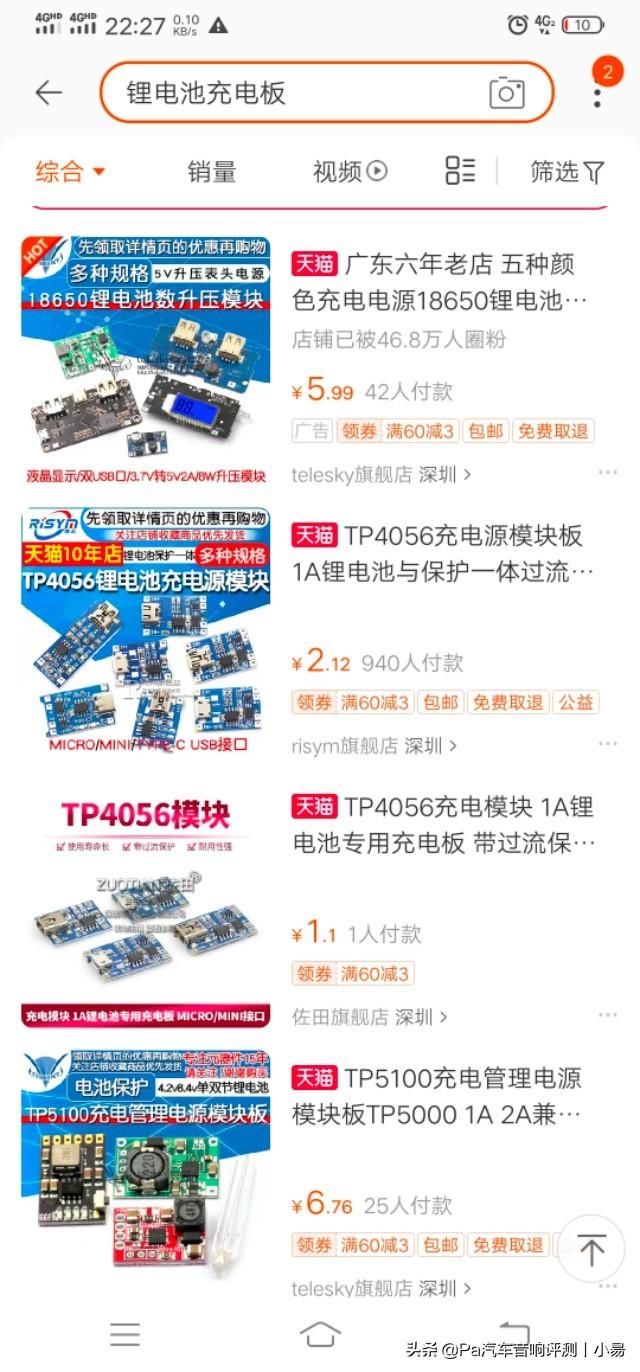
Task: Switch to the 视频 tab
Action: tap(349, 171)
